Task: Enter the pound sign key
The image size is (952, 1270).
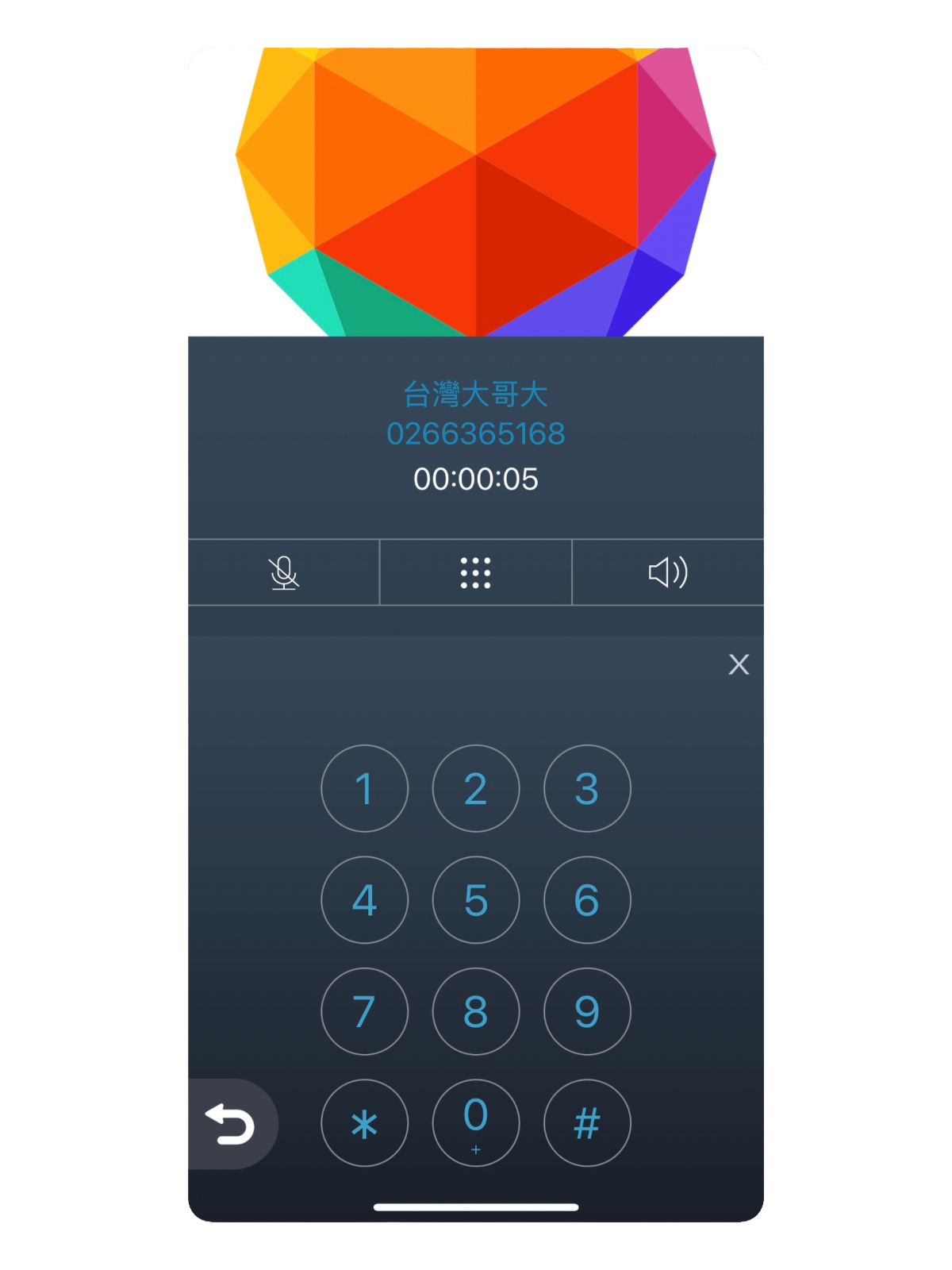Action: 587,1123
